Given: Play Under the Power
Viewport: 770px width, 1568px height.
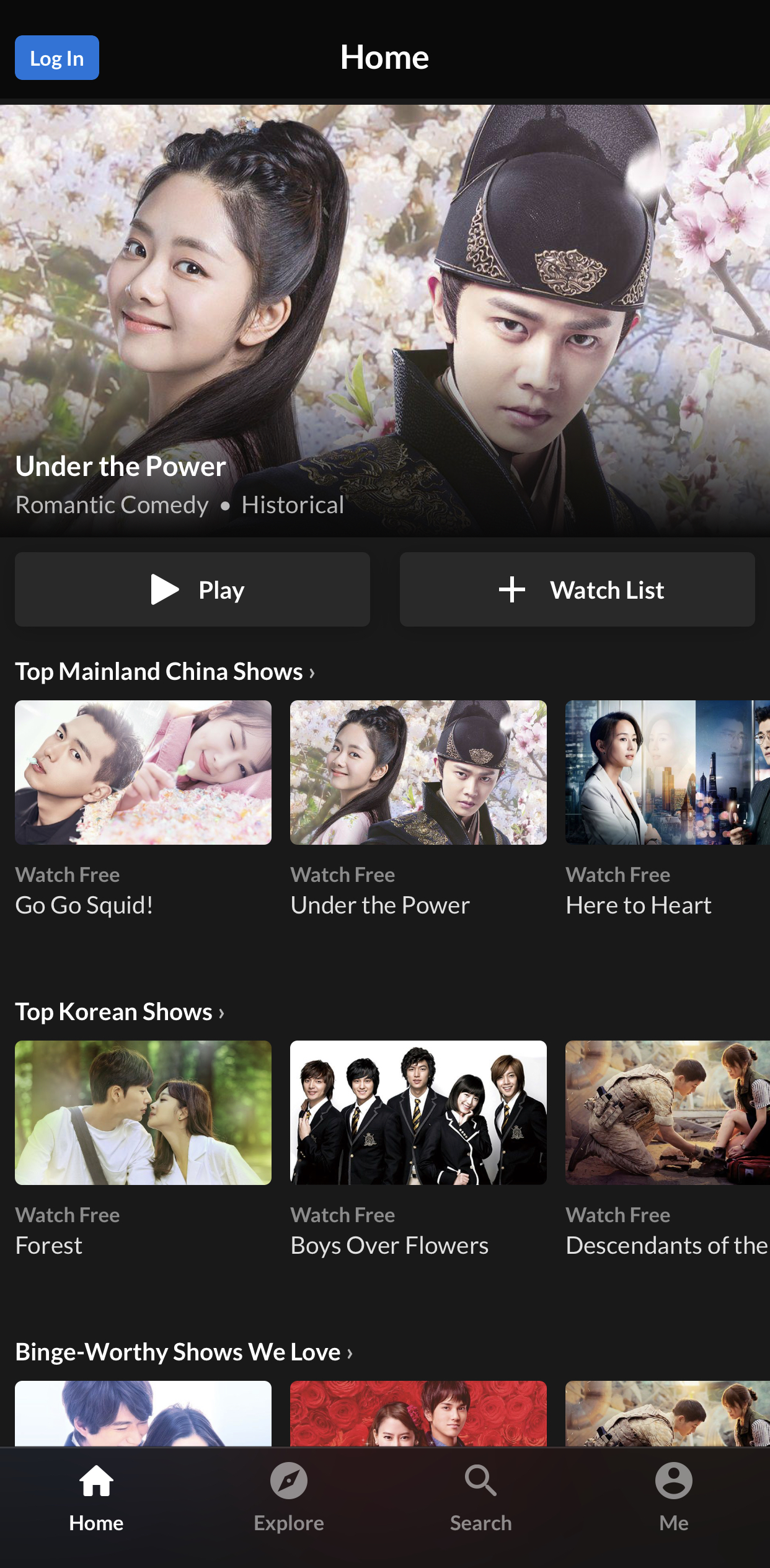Looking at the screenshot, I should tap(192, 589).
